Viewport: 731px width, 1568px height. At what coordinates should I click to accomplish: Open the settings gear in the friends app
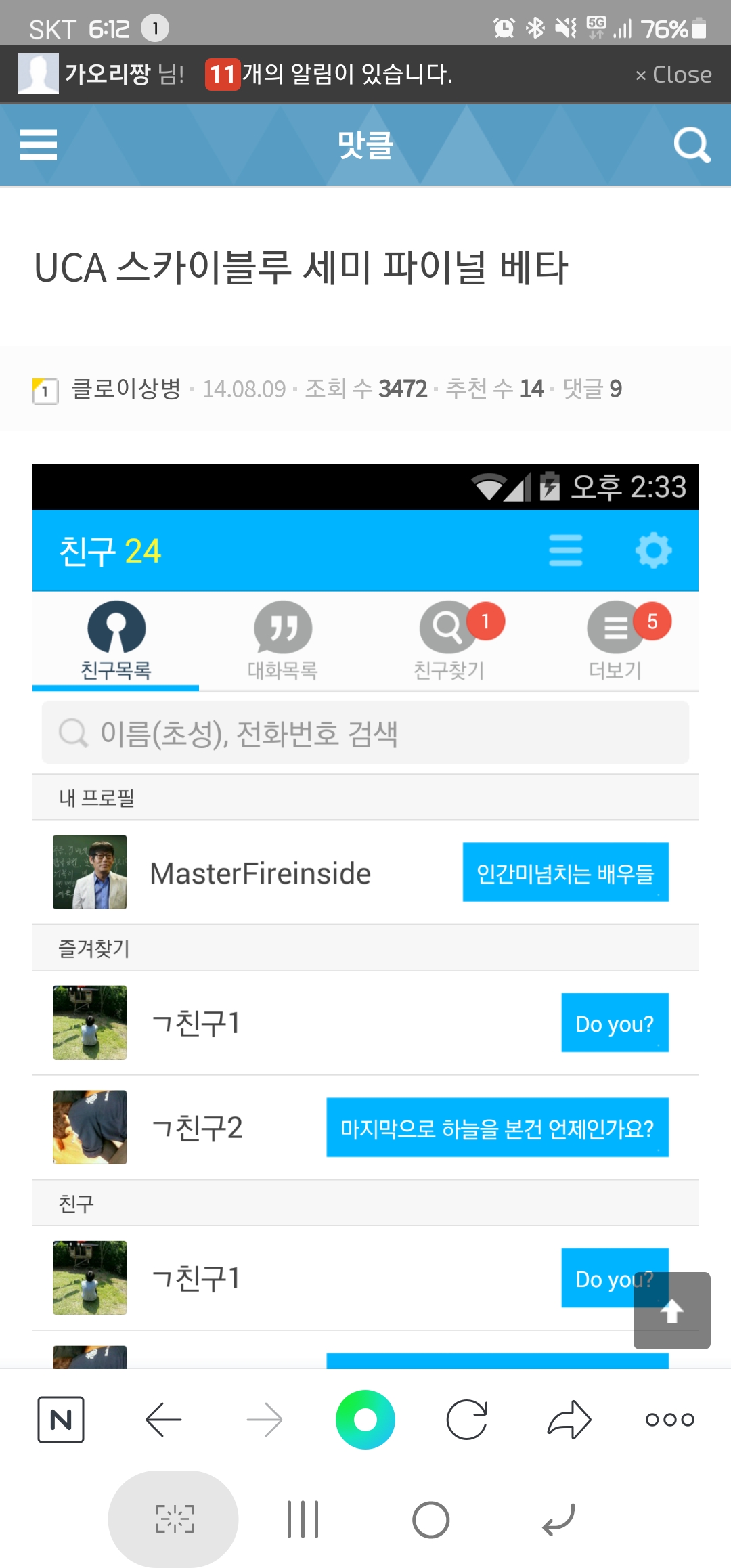click(652, 550)
